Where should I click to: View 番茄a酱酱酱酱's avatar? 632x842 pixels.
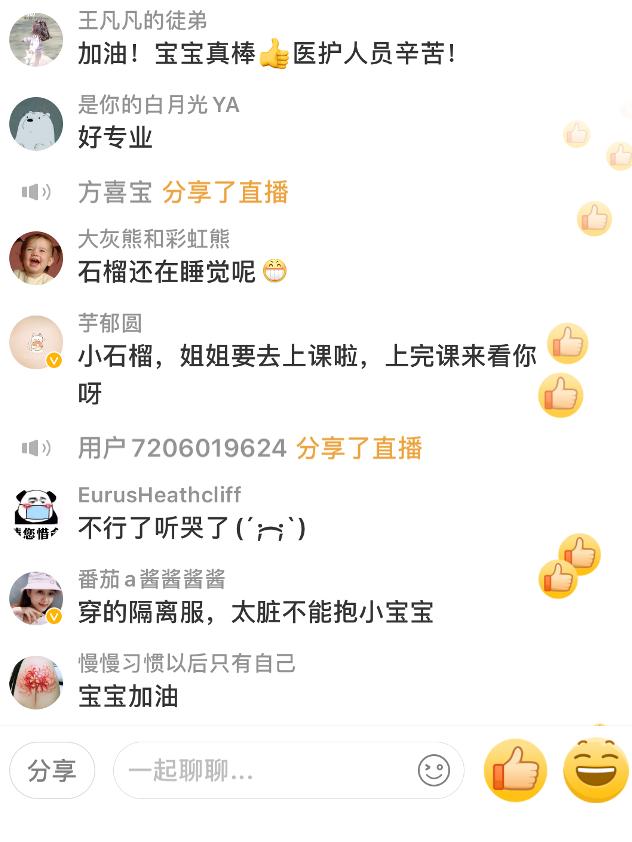tap(36, 599)
